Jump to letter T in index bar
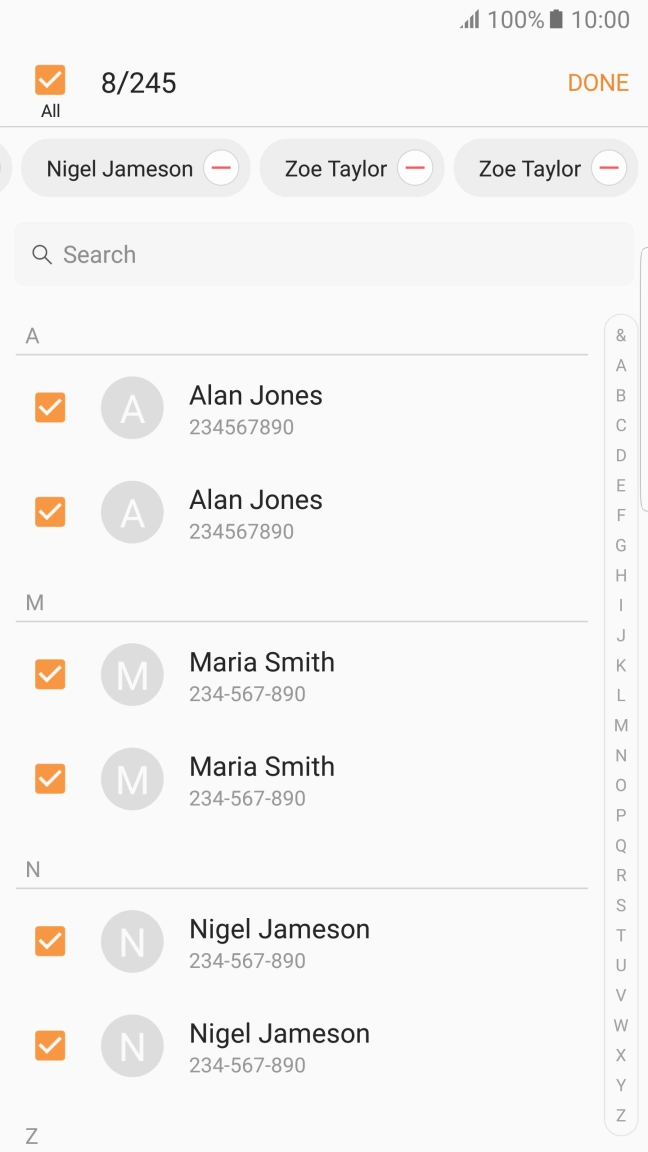The width and height of the screenshot is (648, 1152). click(x=621, y=935)
